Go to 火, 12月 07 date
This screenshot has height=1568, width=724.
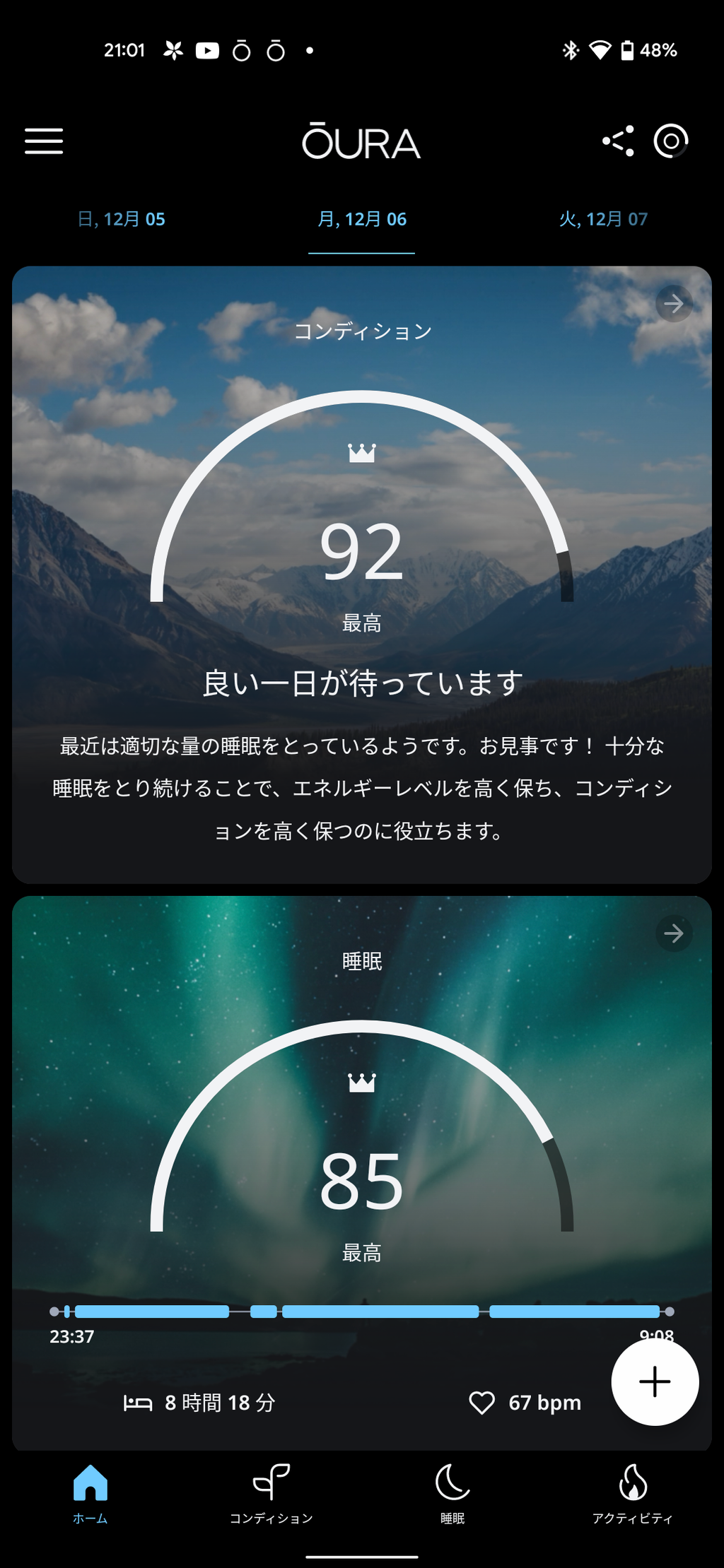coord(603,219)
